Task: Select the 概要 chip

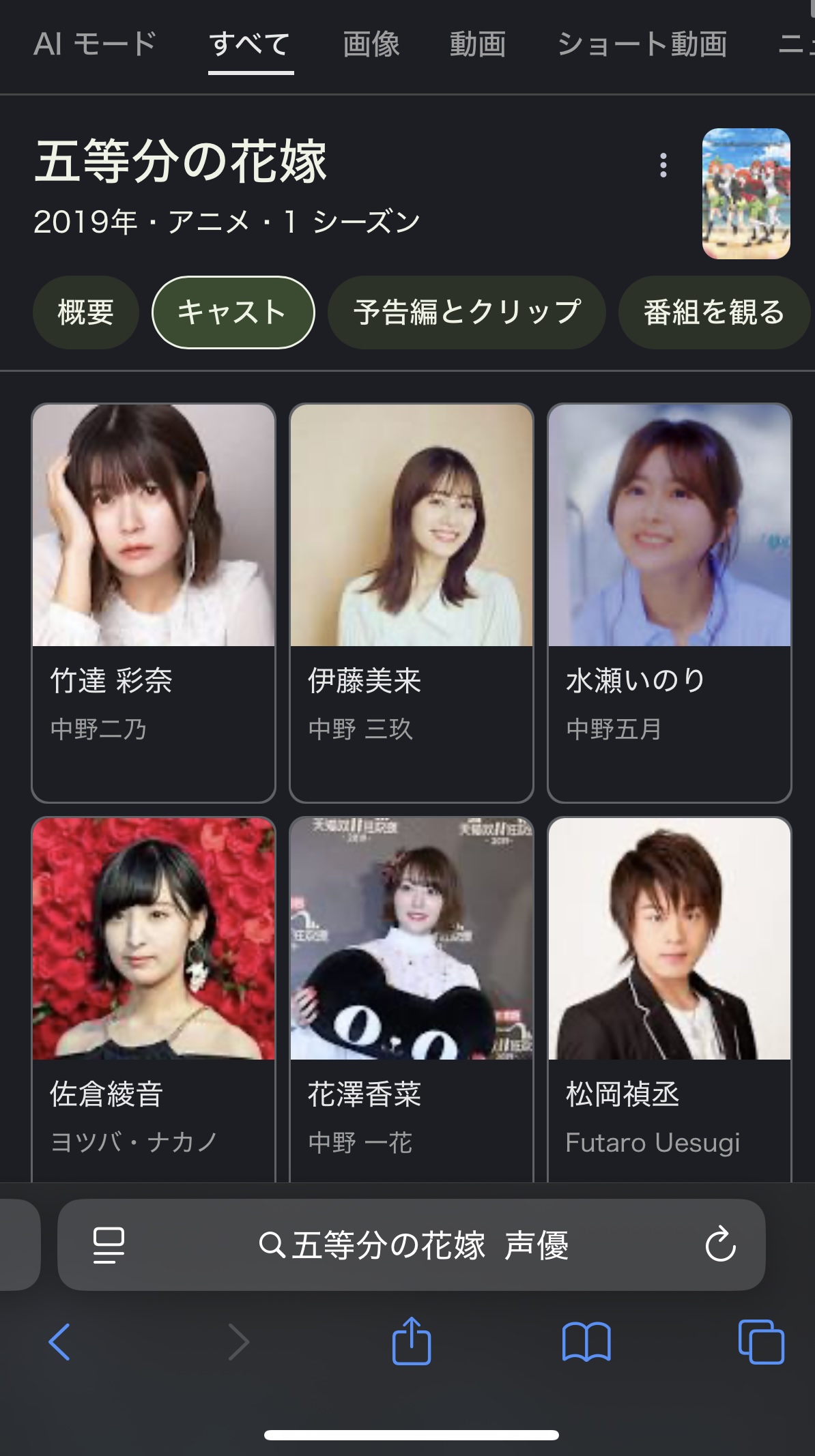Action: click(x=85, y=312)
